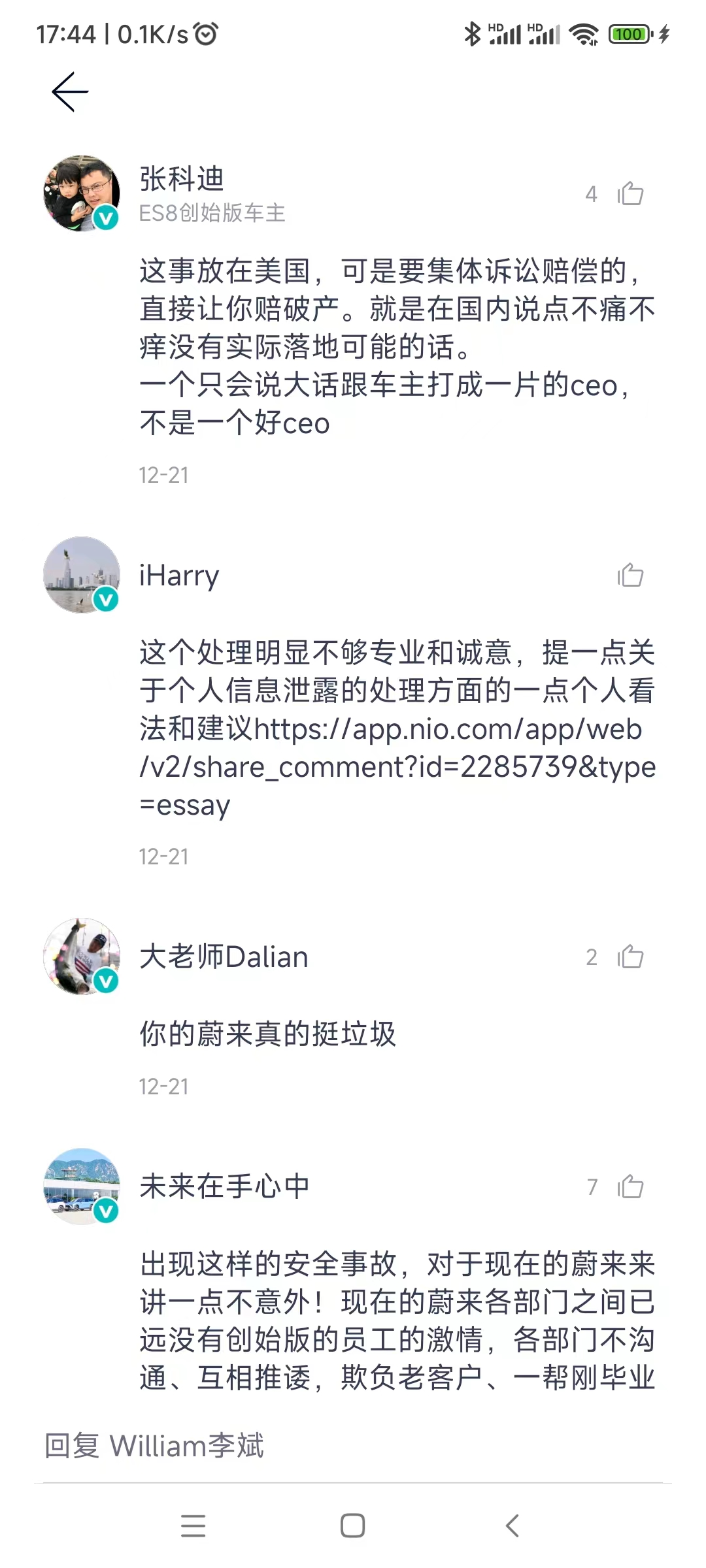Like iHarry's comment
Screen dimensions: 706x1568
630,575
